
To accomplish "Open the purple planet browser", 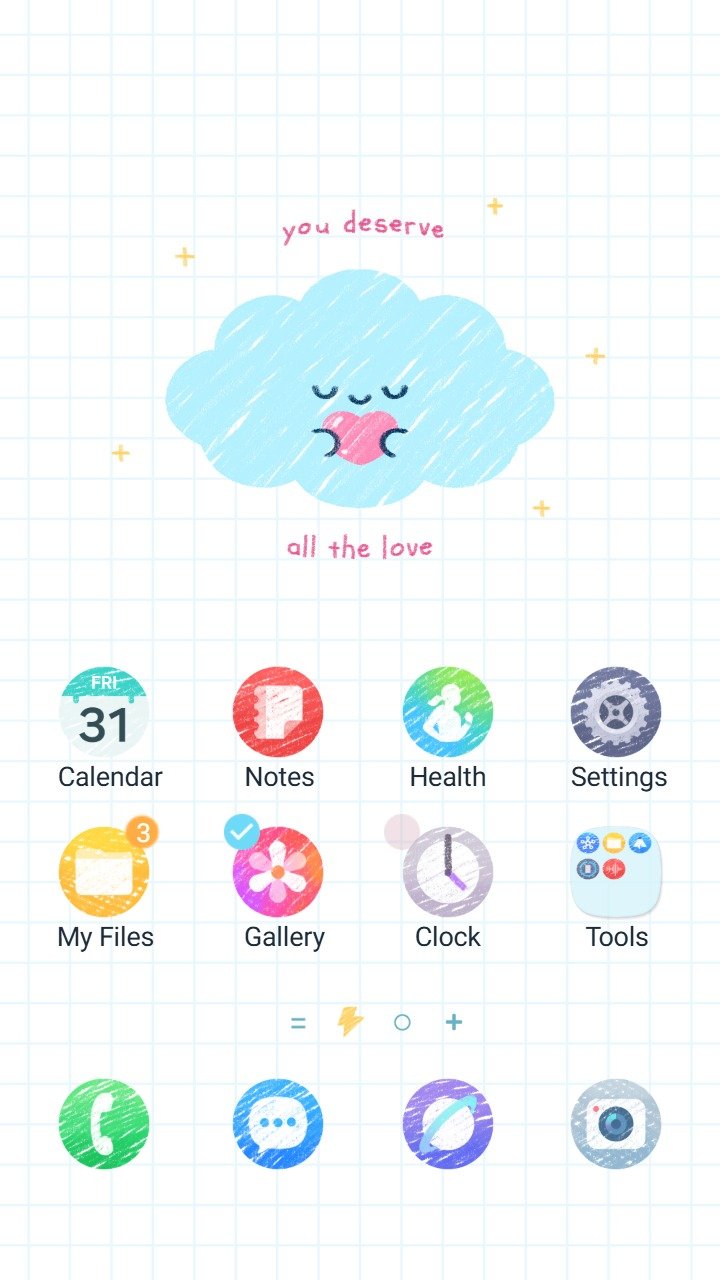I will coord(447,1123).
